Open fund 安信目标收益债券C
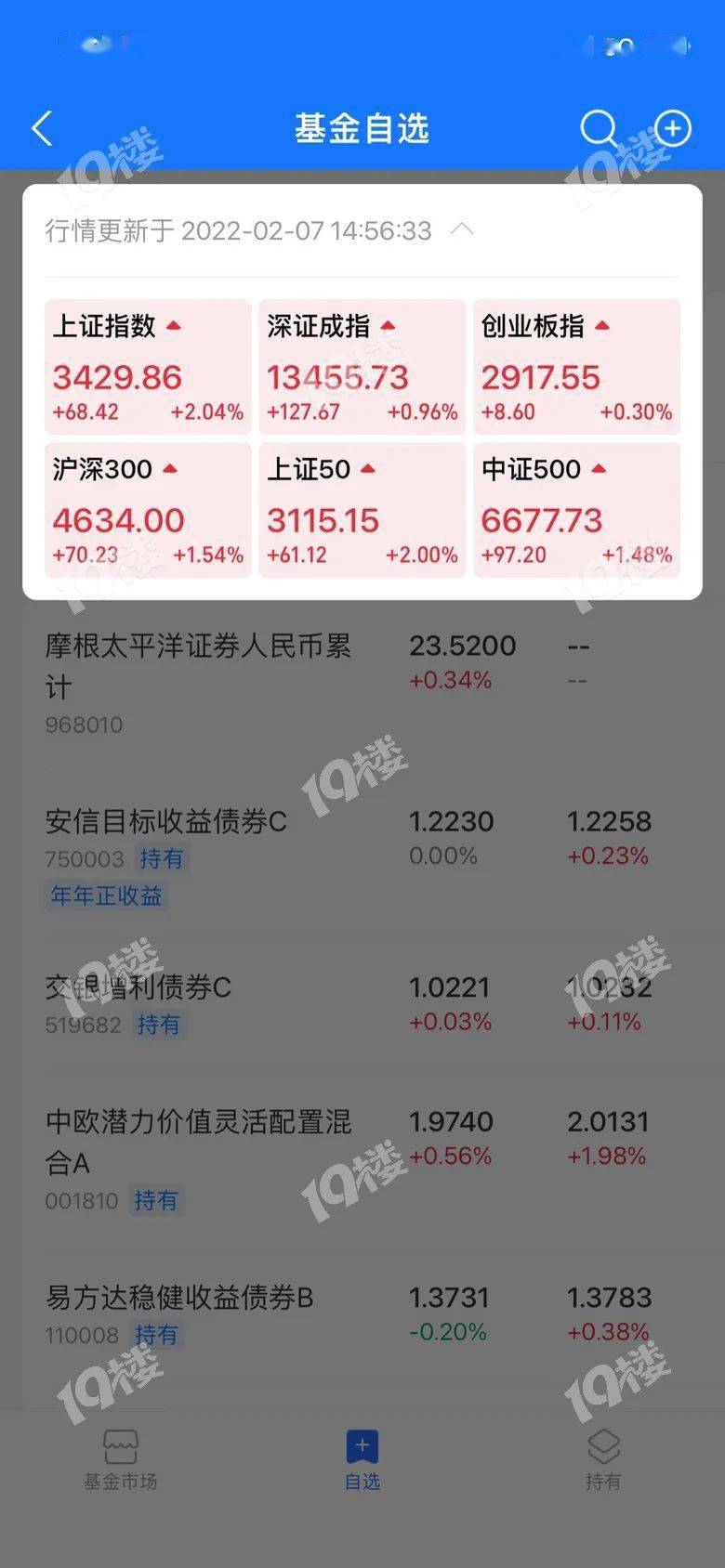Viewport: 725px width, 1568px height. pos(362,857)
